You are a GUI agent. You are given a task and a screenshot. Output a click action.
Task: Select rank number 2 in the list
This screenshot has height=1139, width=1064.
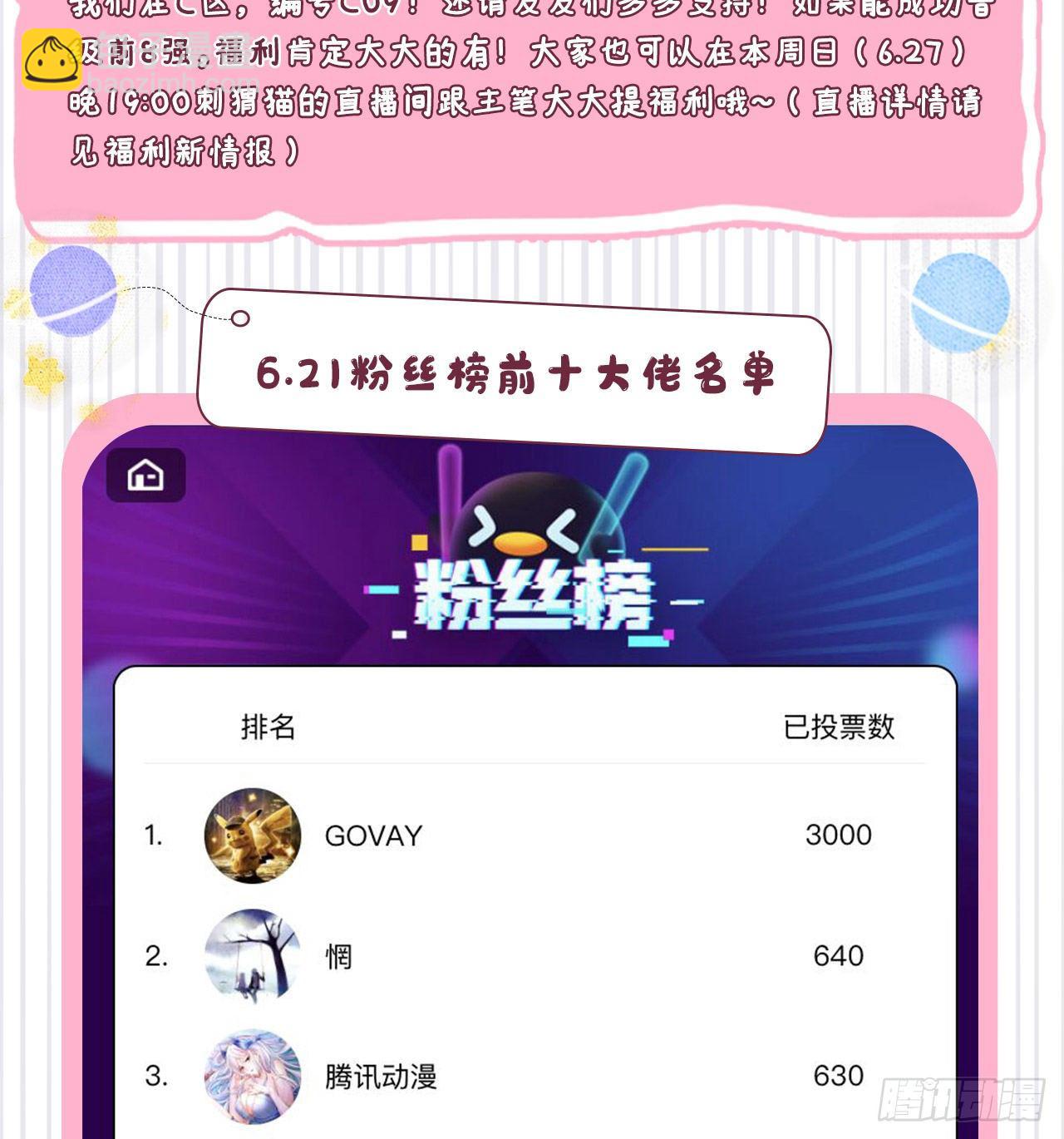(153, 956)
